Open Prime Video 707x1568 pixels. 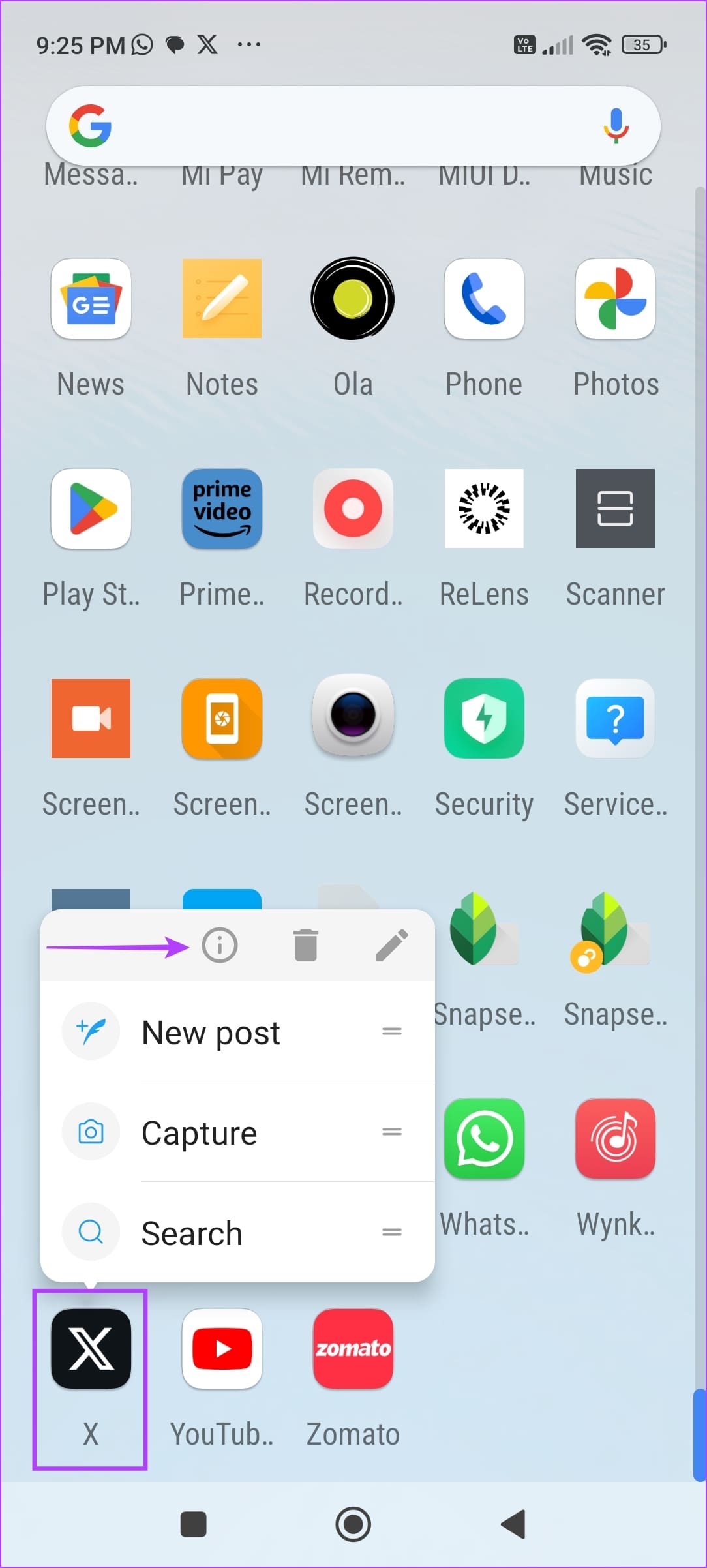pos(222,509)
